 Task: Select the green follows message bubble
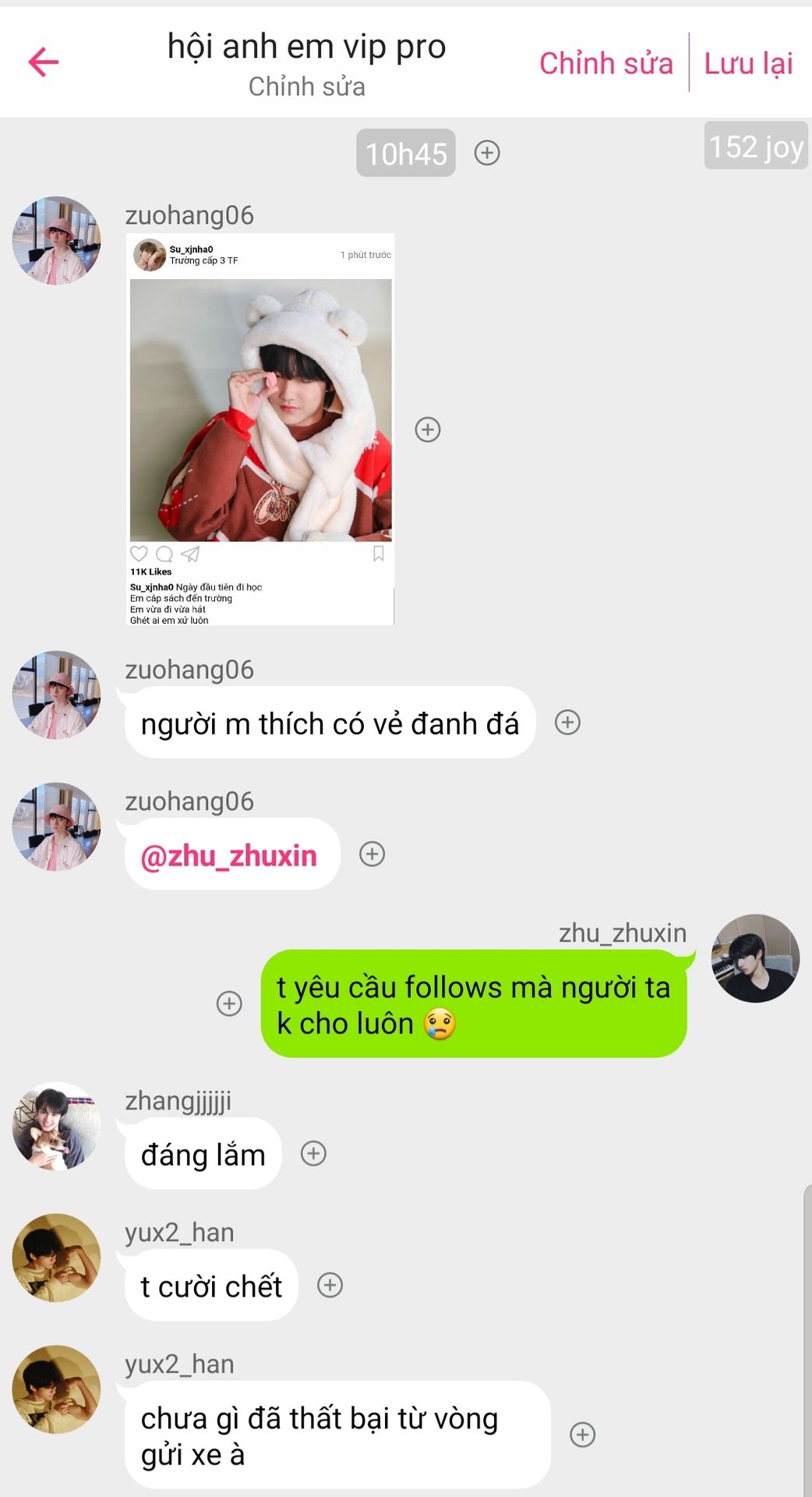click(x=473, y=1004)
